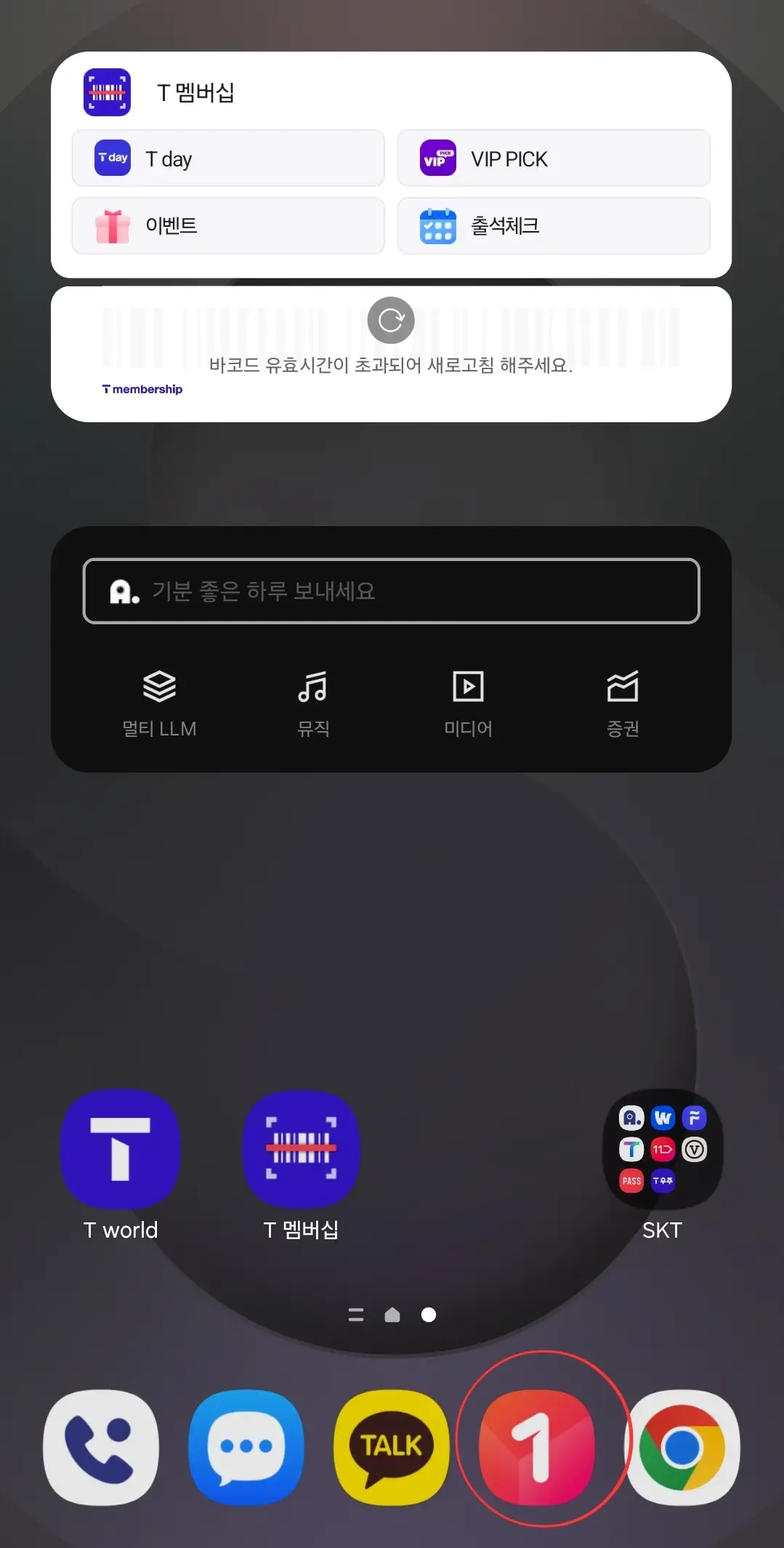Open 출석체크 attendance check

[554, 226]
